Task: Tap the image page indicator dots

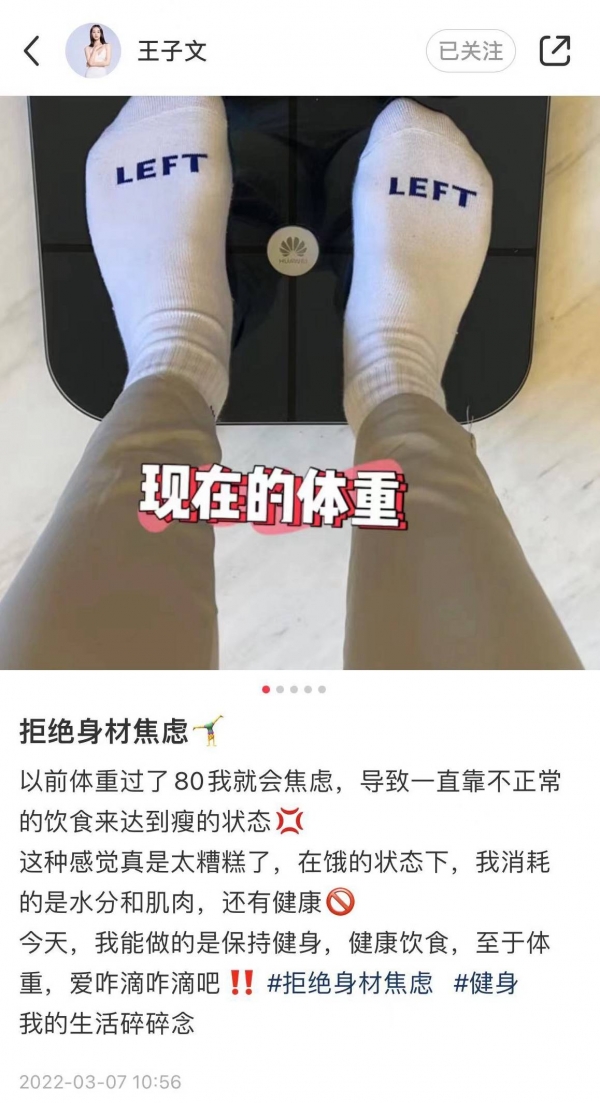Action: [294, 689]
